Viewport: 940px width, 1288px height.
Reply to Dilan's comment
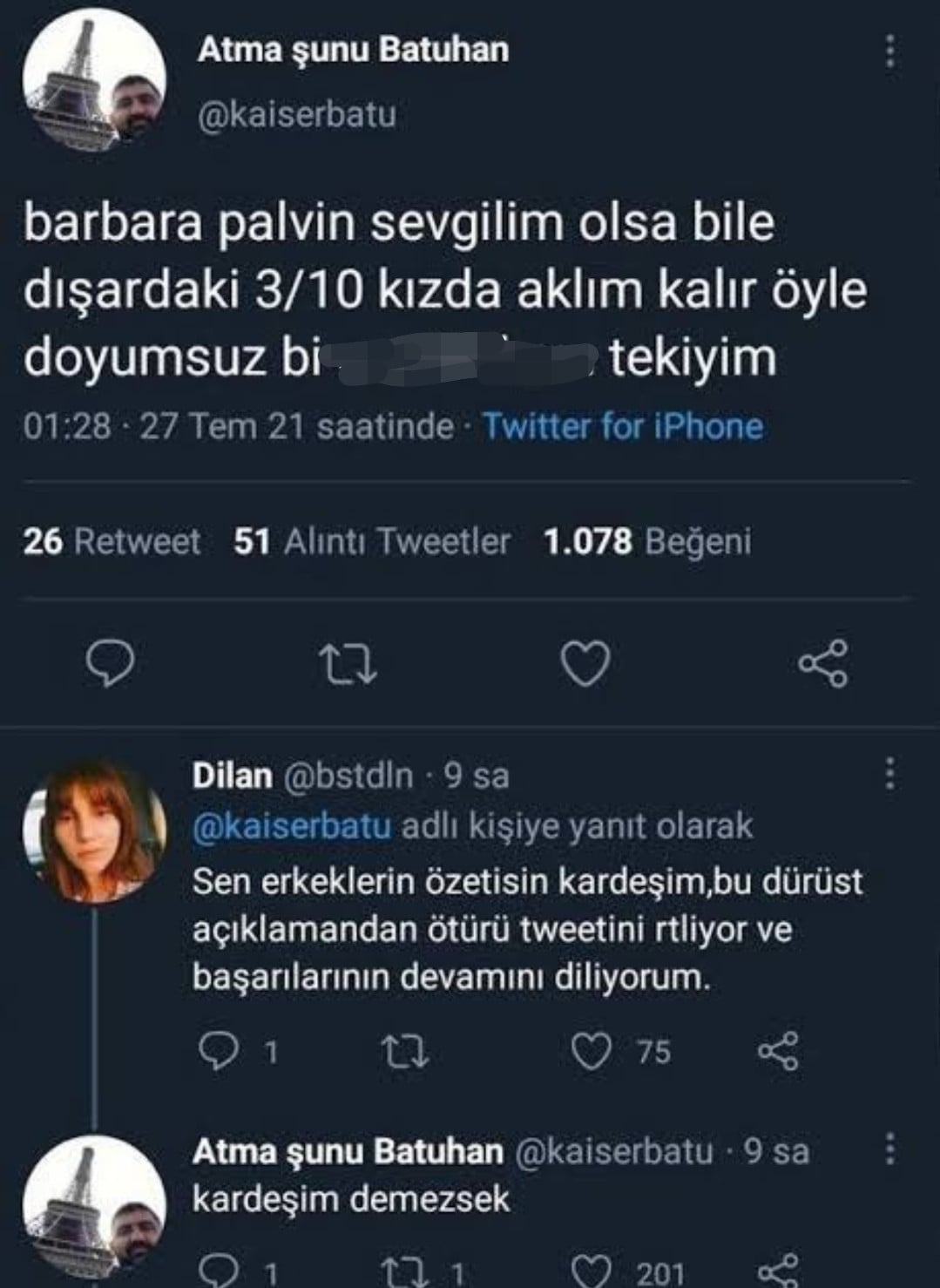pyautogui.click(x=214, y=1052)
